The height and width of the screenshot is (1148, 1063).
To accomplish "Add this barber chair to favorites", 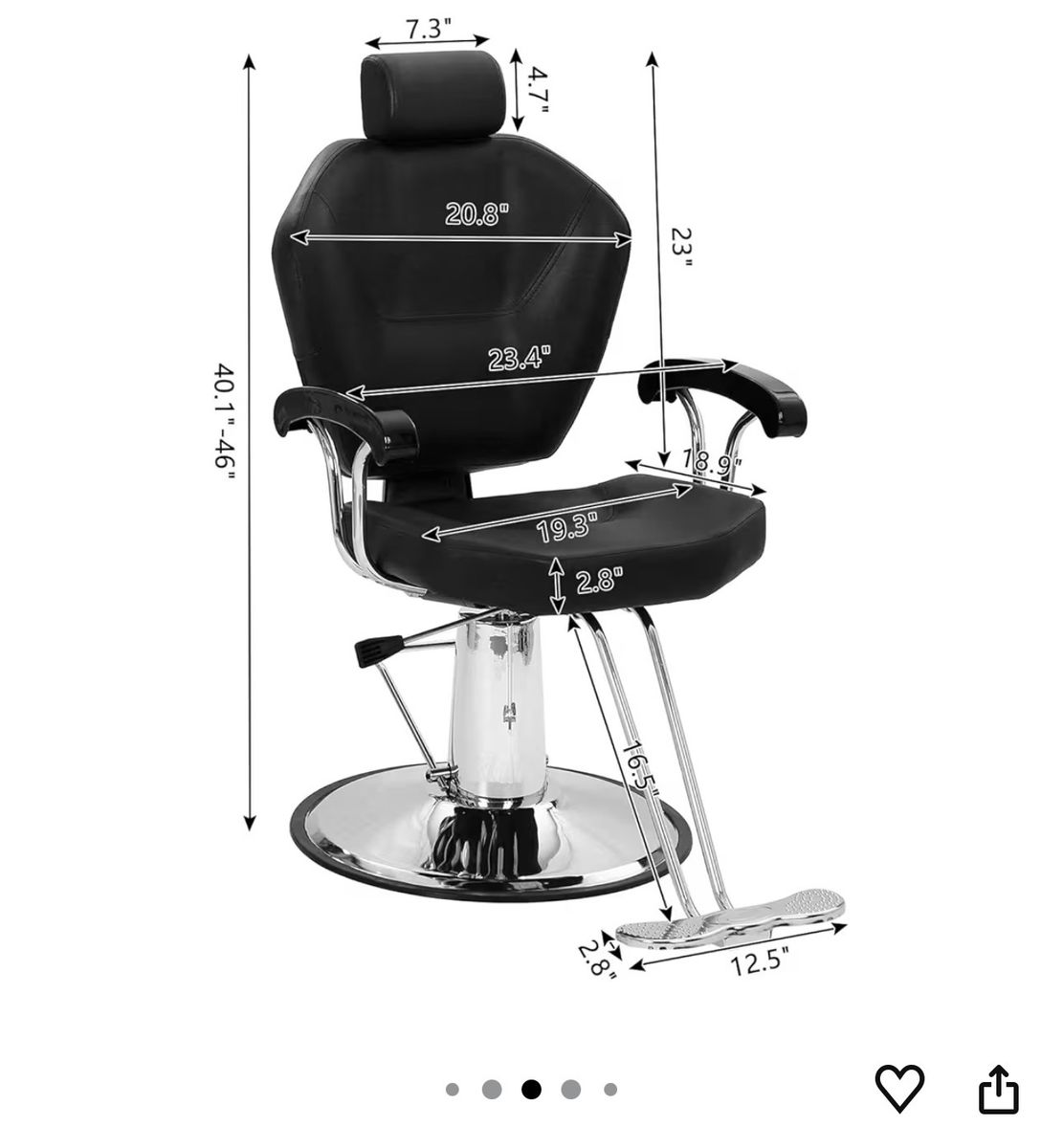I will pyautogui.click(x=899, y=1088).
